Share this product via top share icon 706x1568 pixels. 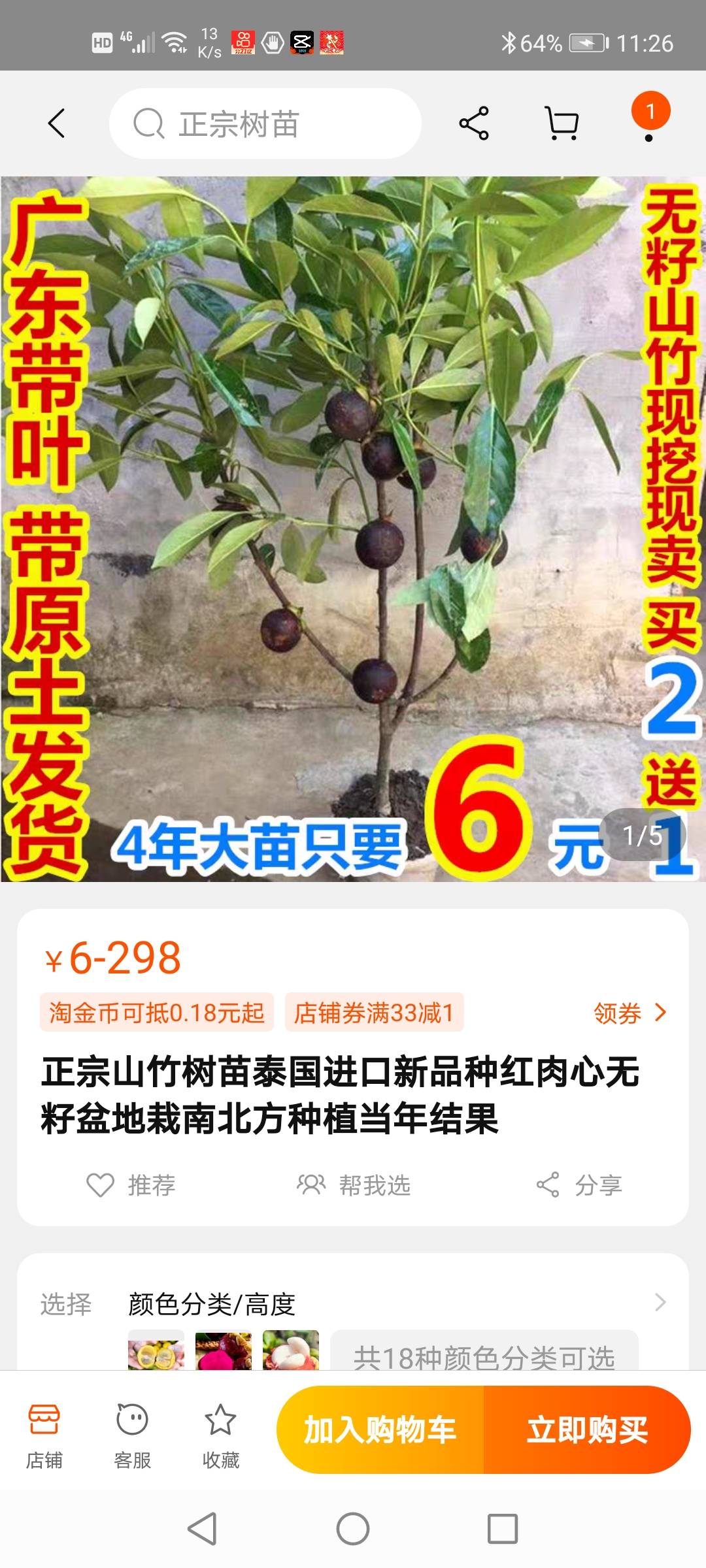pyautogui.click(x=474, y=123)
